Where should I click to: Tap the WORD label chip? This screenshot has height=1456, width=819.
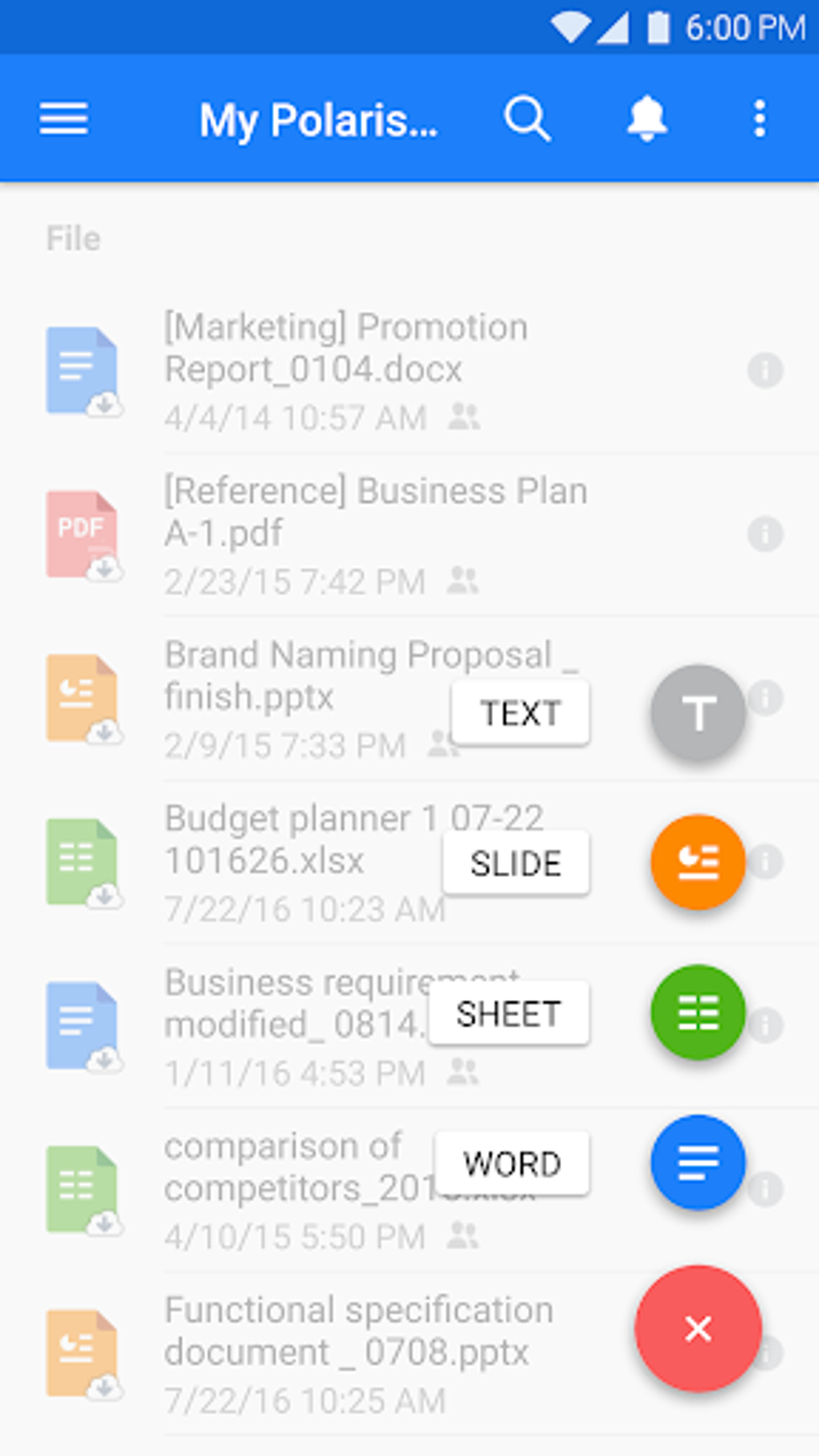[x=512, y=1163]
